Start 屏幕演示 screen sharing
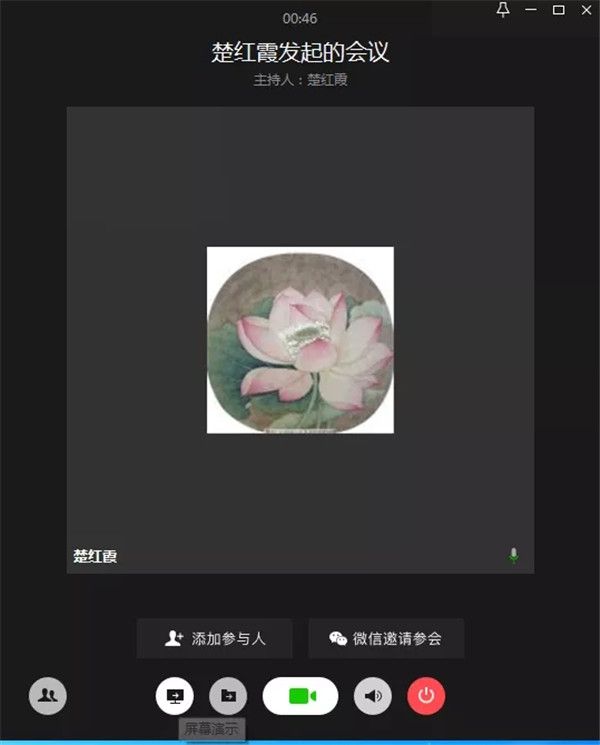This screenshot has width=600, height=745. [x=175, y=696]
